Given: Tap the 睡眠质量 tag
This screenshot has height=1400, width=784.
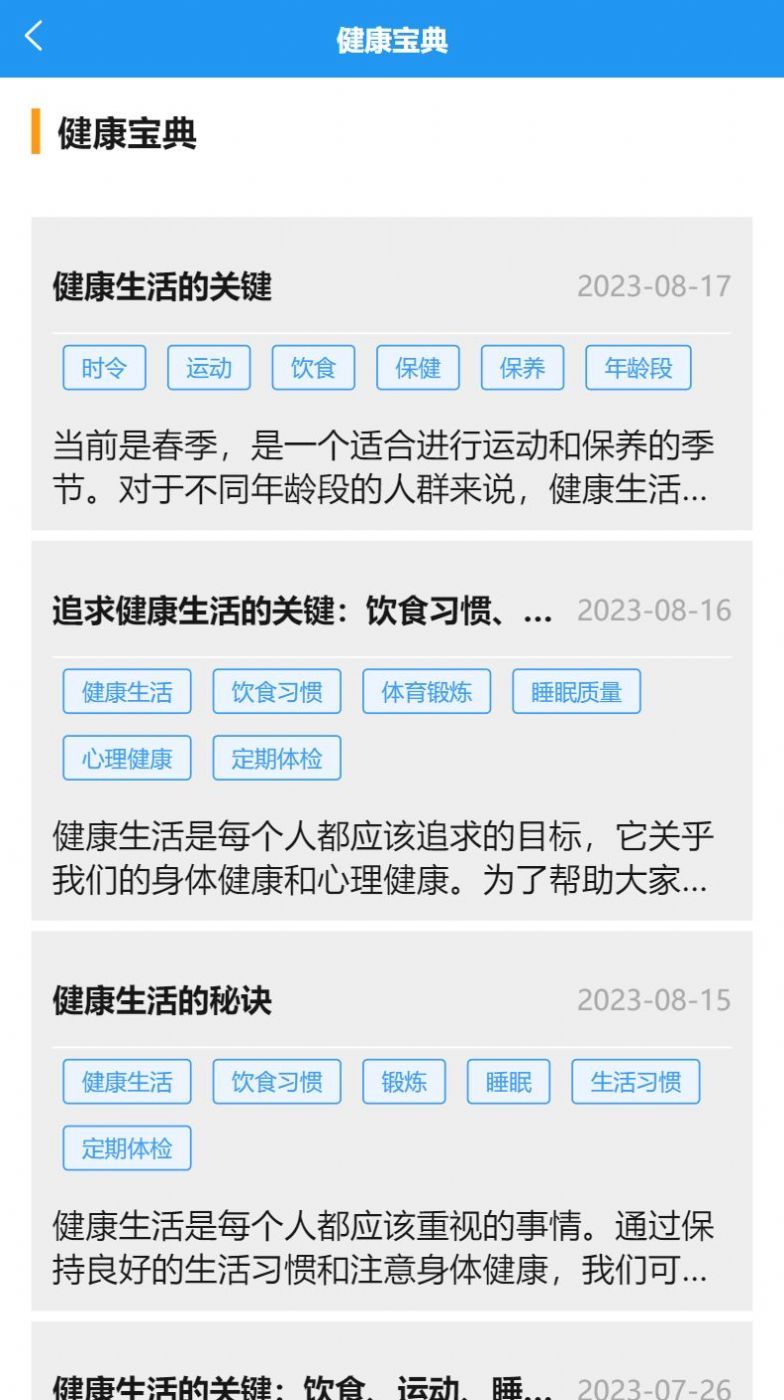Looking at the screenshot, I should click(577, 691).
